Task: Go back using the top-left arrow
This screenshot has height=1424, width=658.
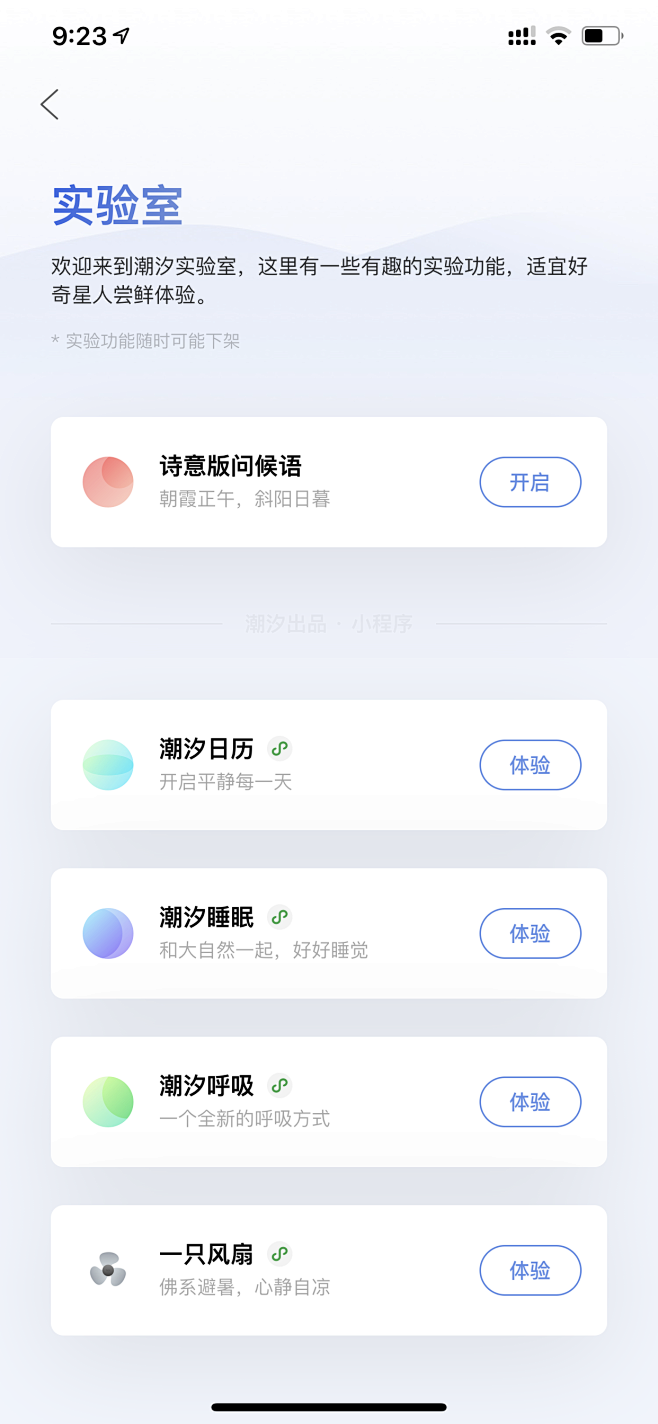Action: click(50, 105)
